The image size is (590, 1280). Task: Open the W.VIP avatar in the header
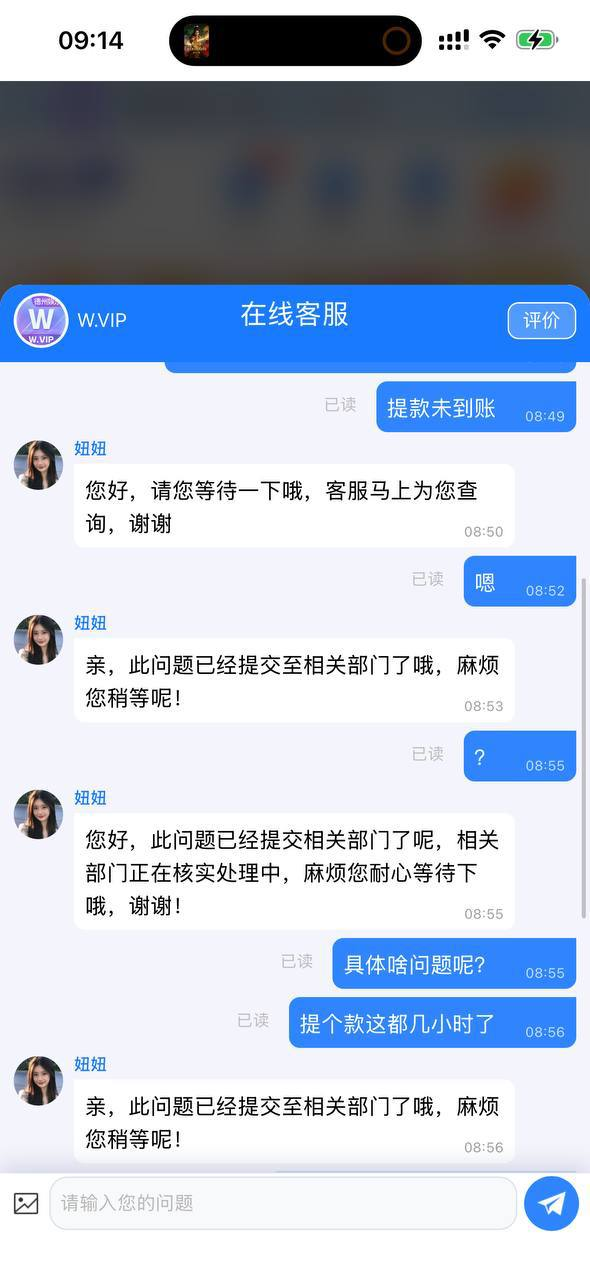pyautogui.click(x=41, y=320)
